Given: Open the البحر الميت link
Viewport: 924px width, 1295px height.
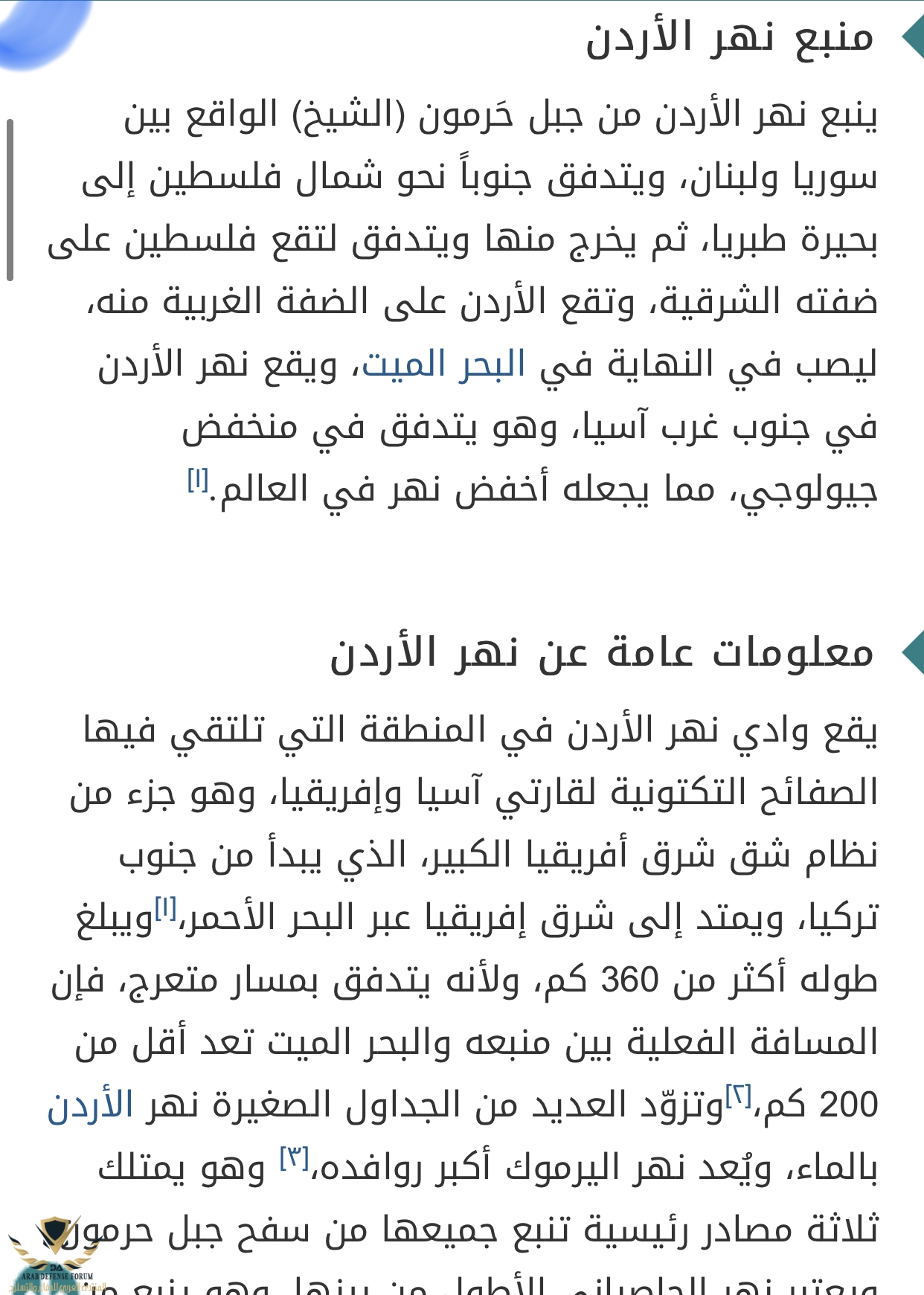Looking at the screenshot, I should pos(444,364).
